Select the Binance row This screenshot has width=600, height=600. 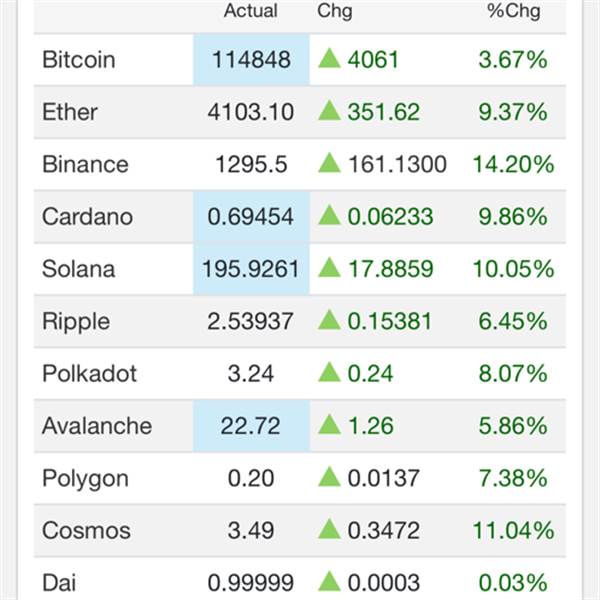(300, 165)
